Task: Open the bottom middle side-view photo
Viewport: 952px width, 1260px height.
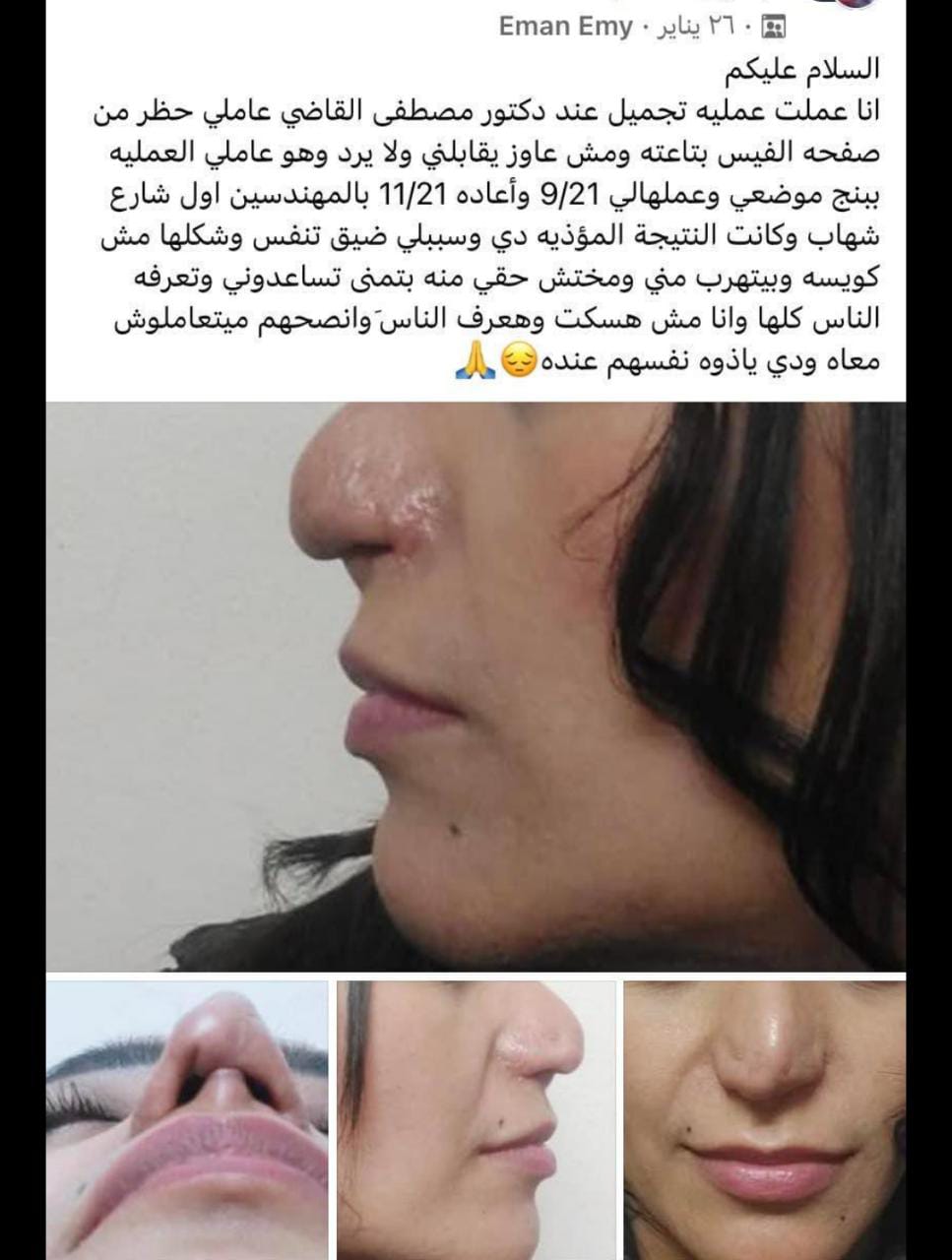Action: 476,1119
